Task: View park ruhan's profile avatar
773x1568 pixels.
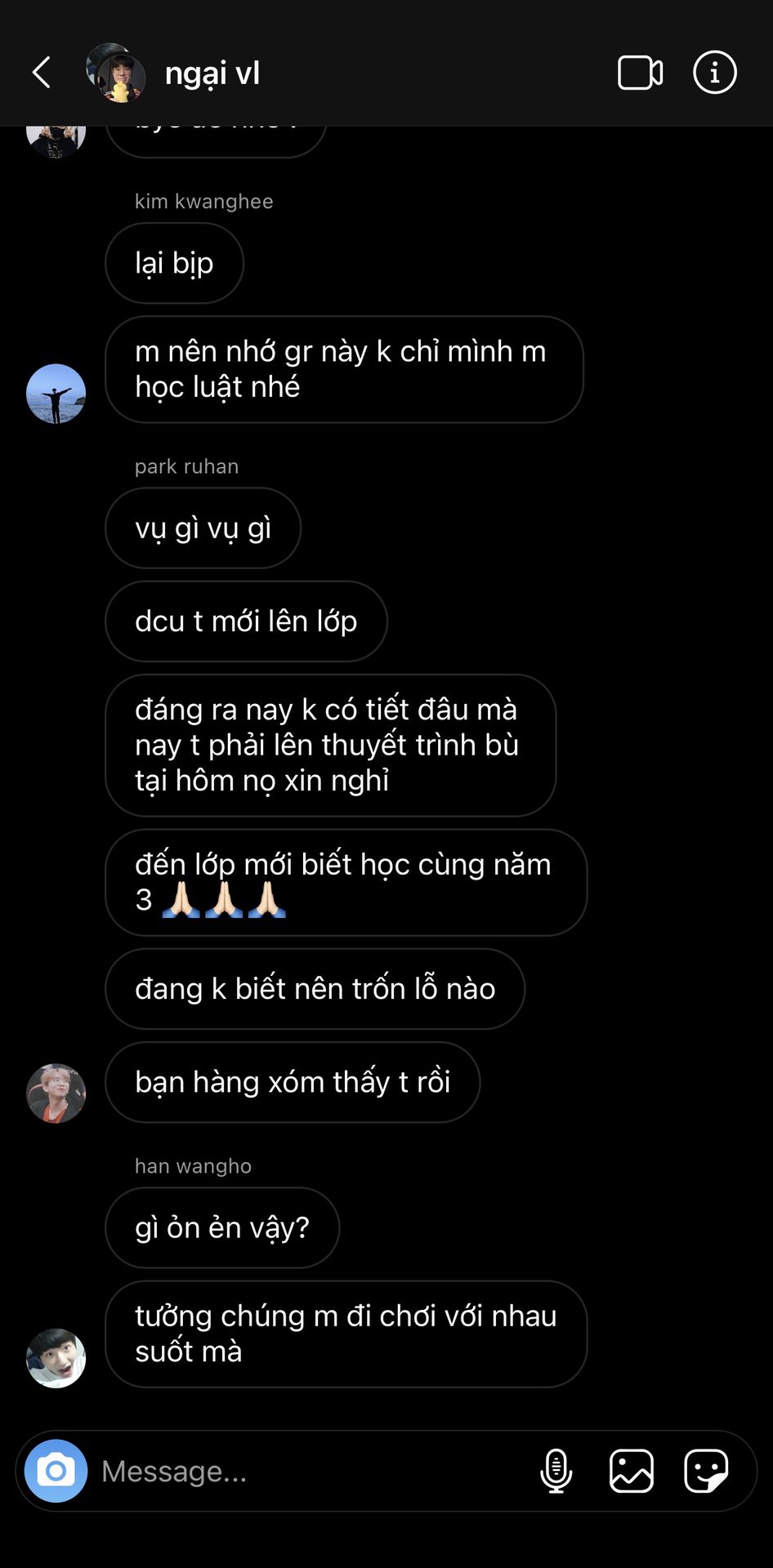Action: coord(56,1094)
